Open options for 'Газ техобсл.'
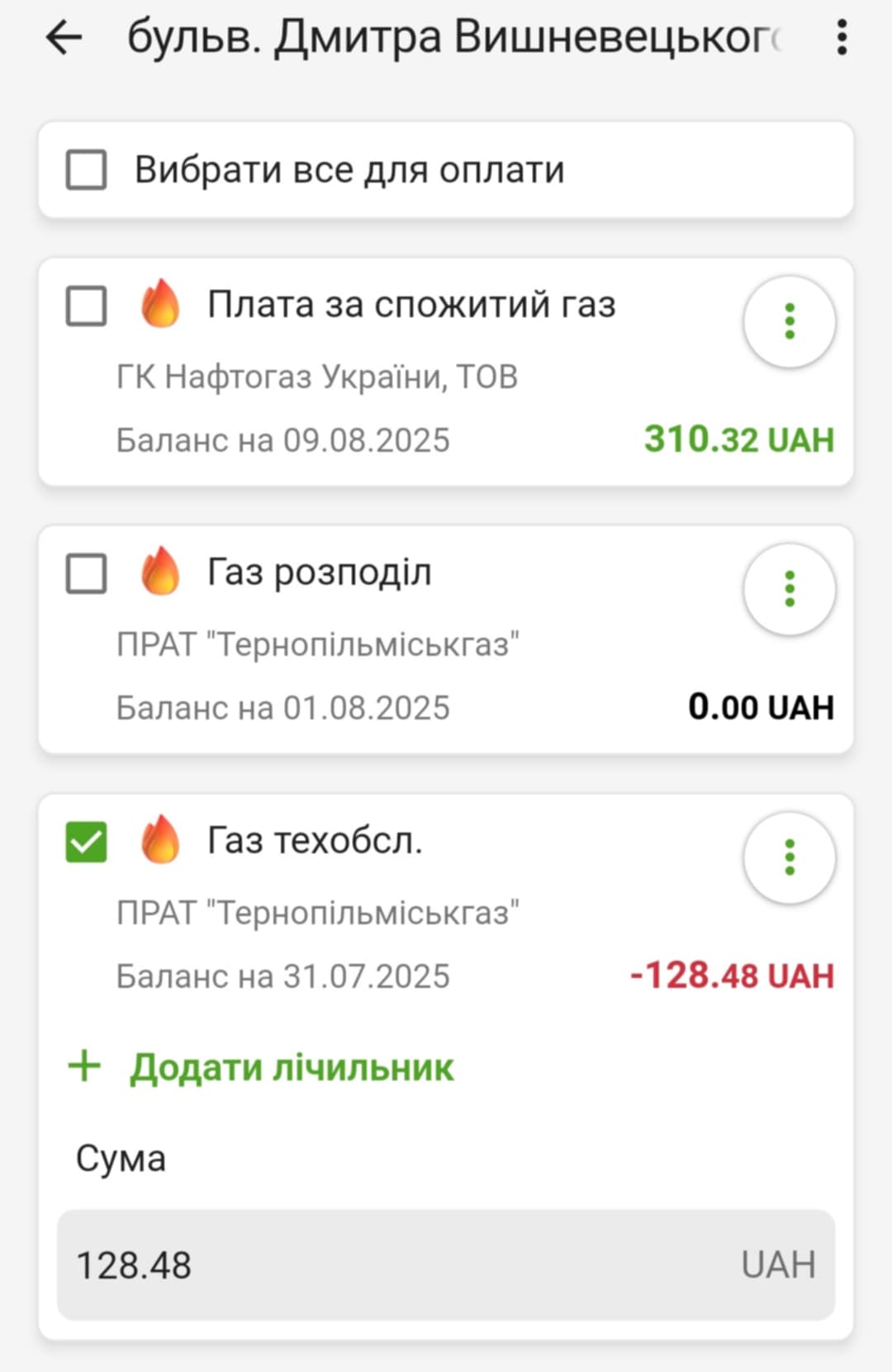This screenshot has width=892, height=1372. pyautogui.click(x=789, y=857)
